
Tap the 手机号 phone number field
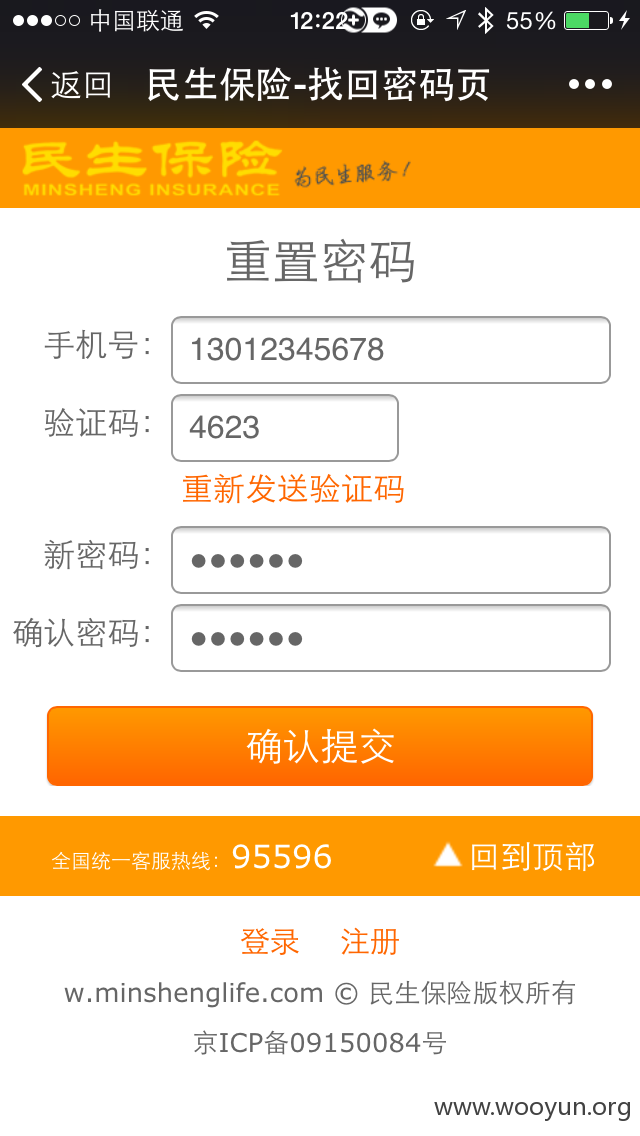[x=391, y=350]
